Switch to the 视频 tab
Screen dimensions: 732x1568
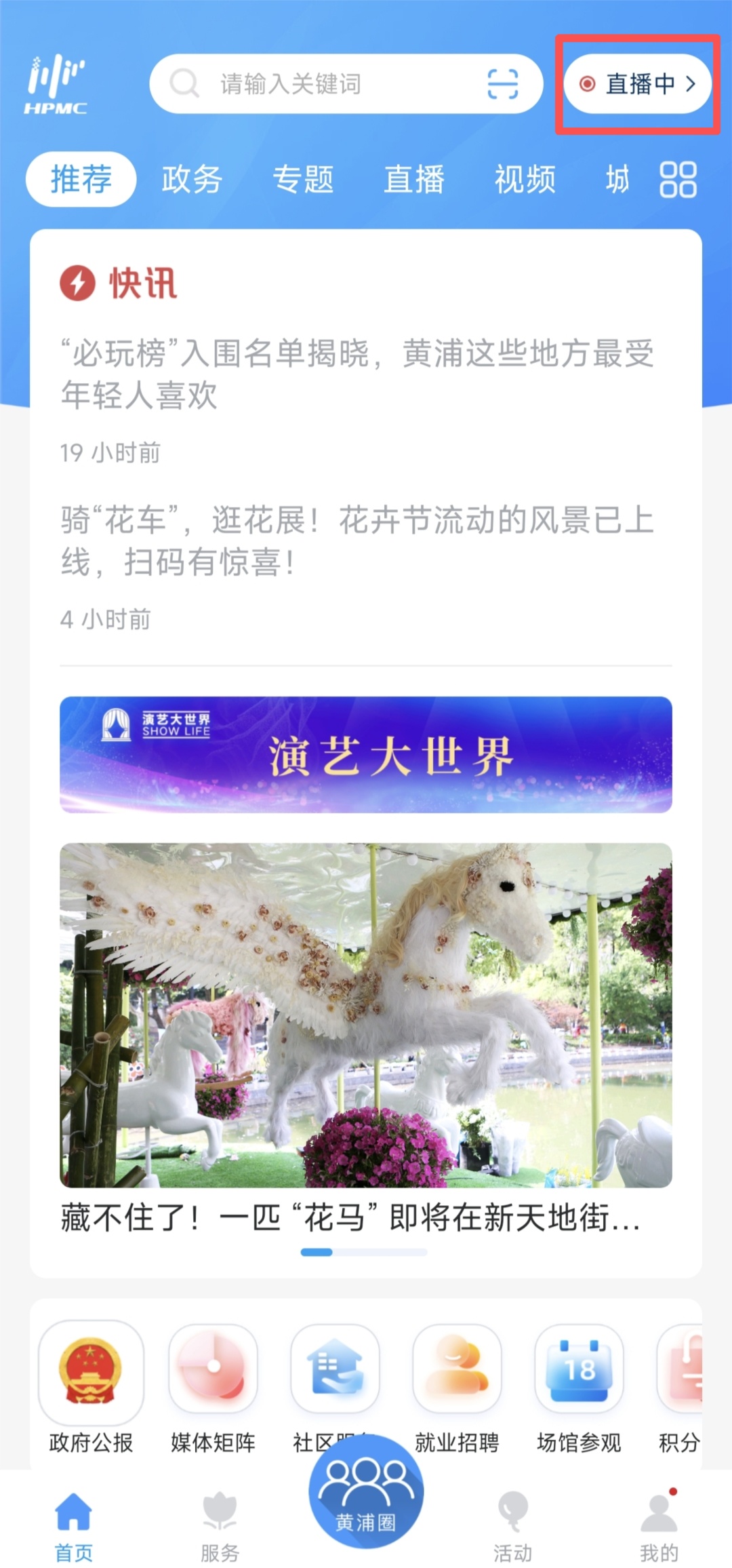tap(525, 180)
